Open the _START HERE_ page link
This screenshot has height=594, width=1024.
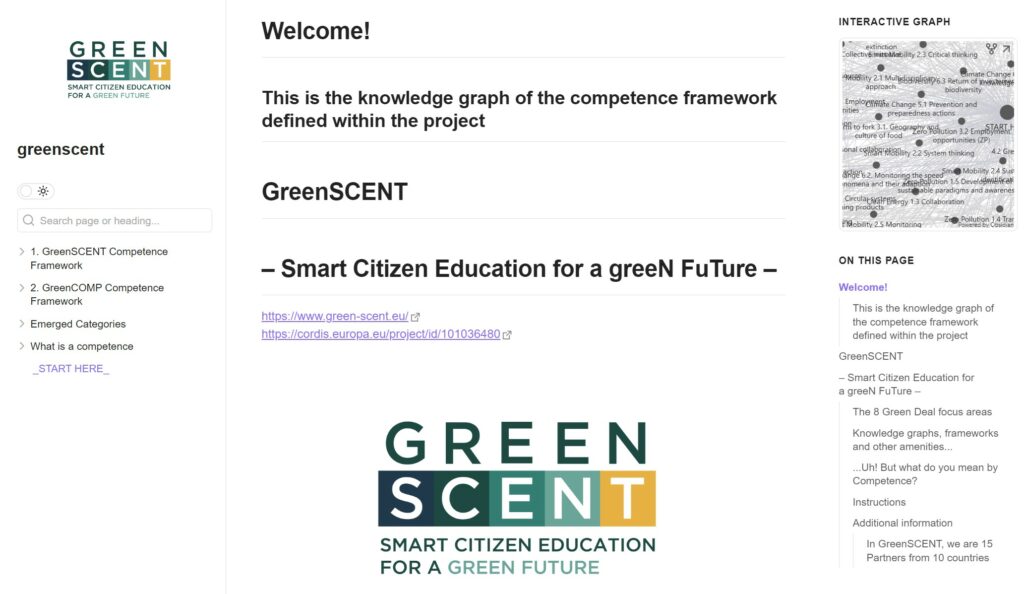(x=71, y=369)
